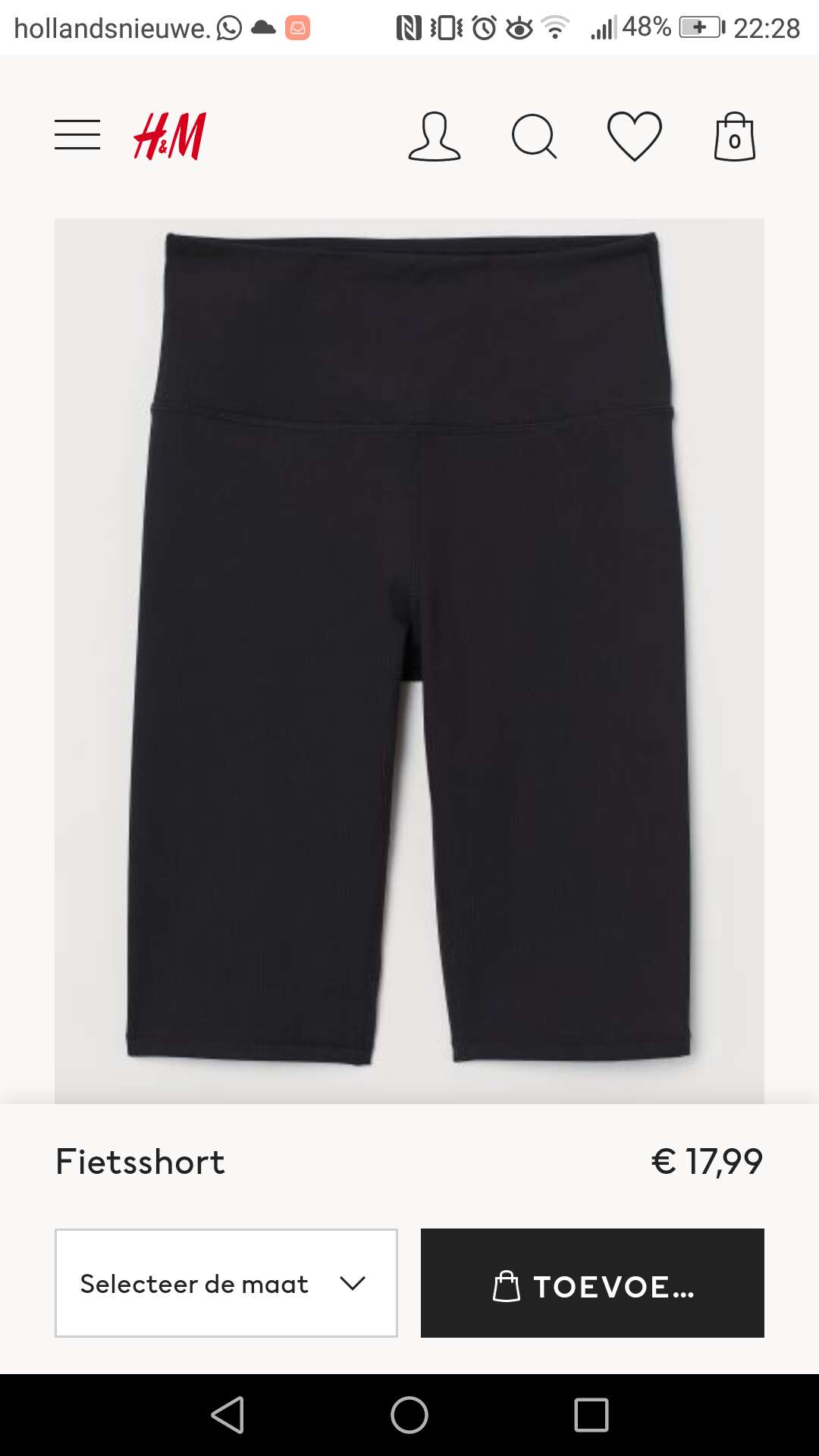Tap the H&M logo to go home

pyautogui.click(x=170, y=136)
